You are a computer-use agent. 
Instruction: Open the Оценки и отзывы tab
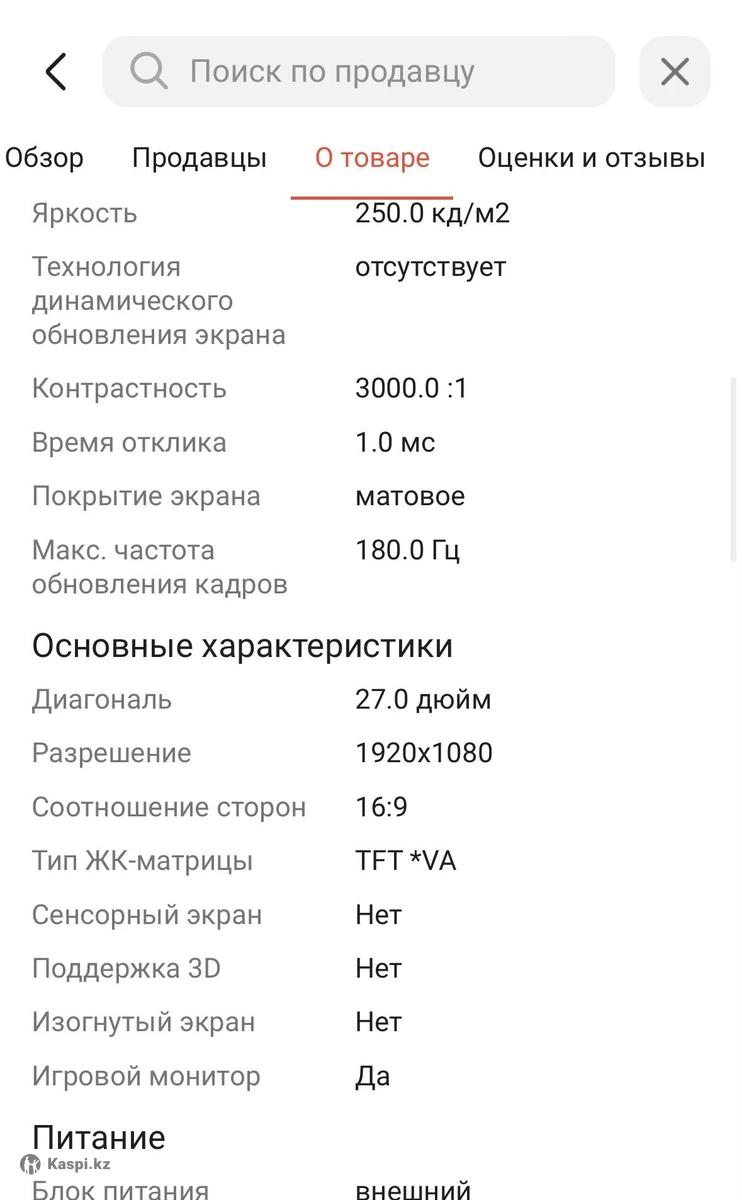click(591, 158)
